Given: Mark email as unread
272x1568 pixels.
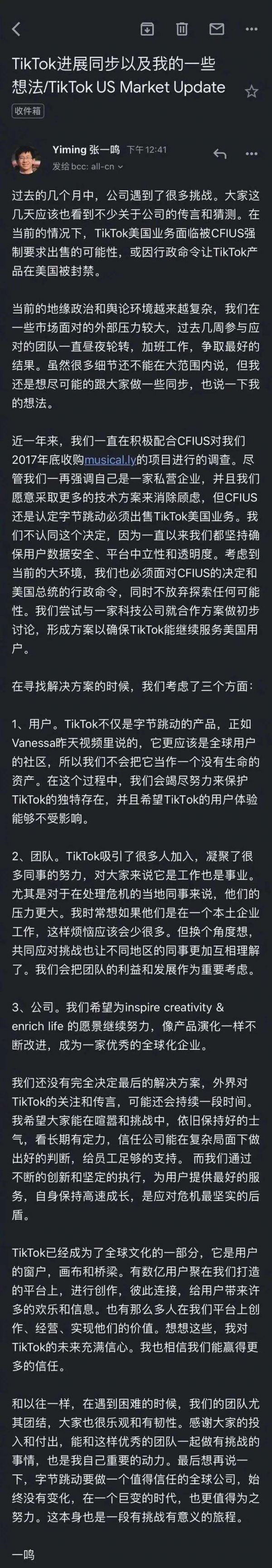Looking at the screenshot, I should [216, 29].
